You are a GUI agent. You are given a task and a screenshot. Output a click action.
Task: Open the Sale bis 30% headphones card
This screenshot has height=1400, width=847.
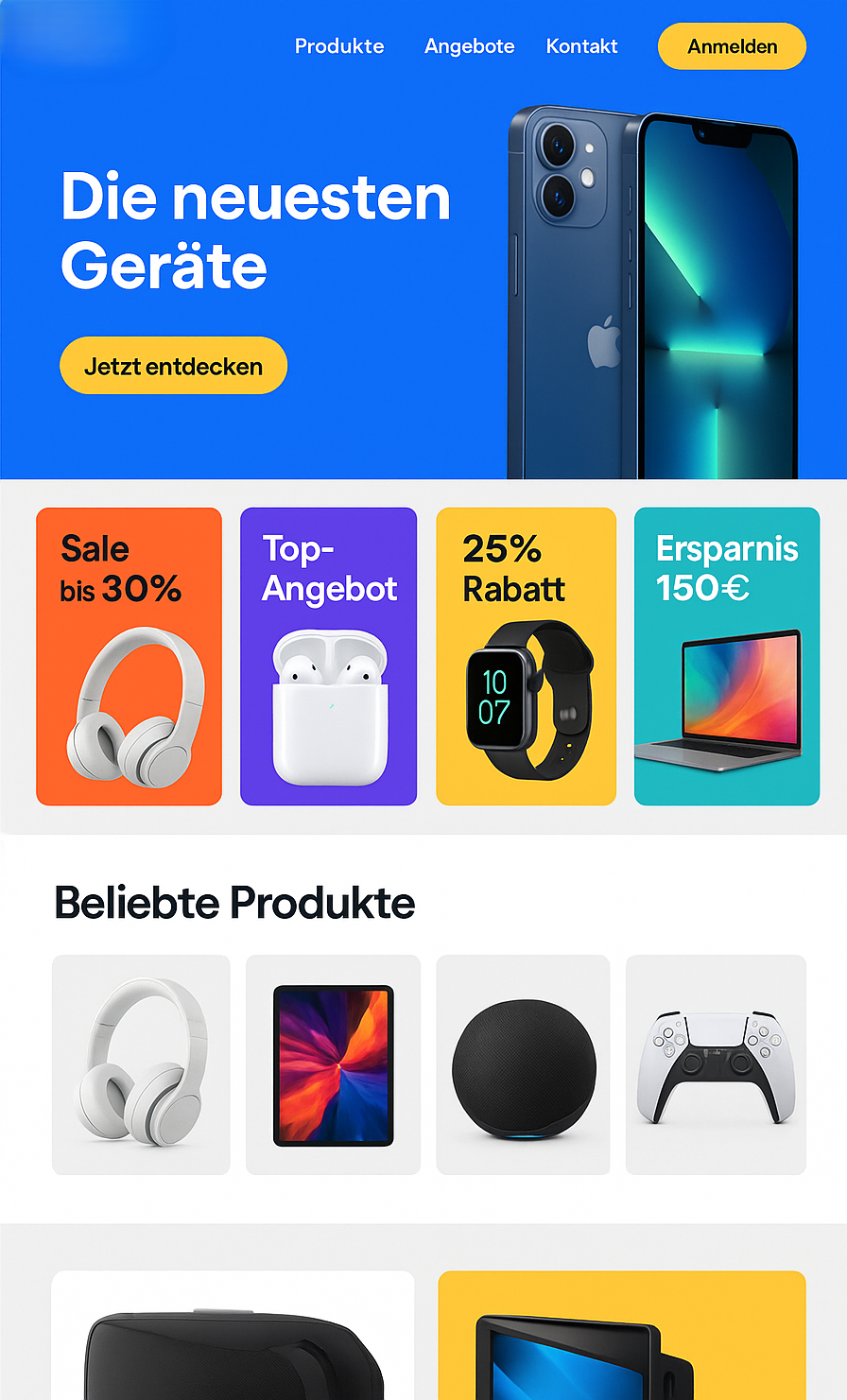[x=129, y=657]
